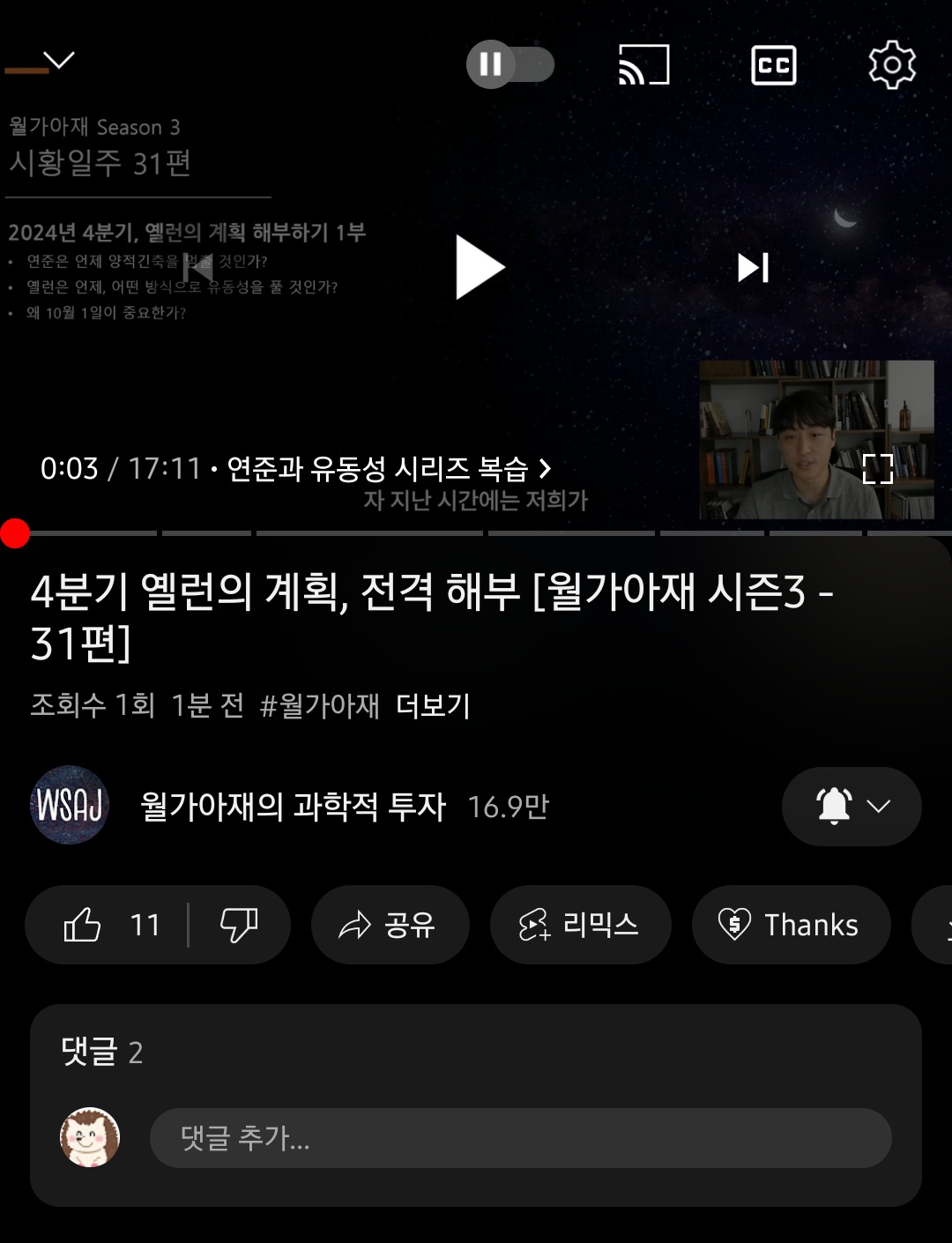Send a Thanks to the creator
952x1243 pixels.
pos(791,925)
